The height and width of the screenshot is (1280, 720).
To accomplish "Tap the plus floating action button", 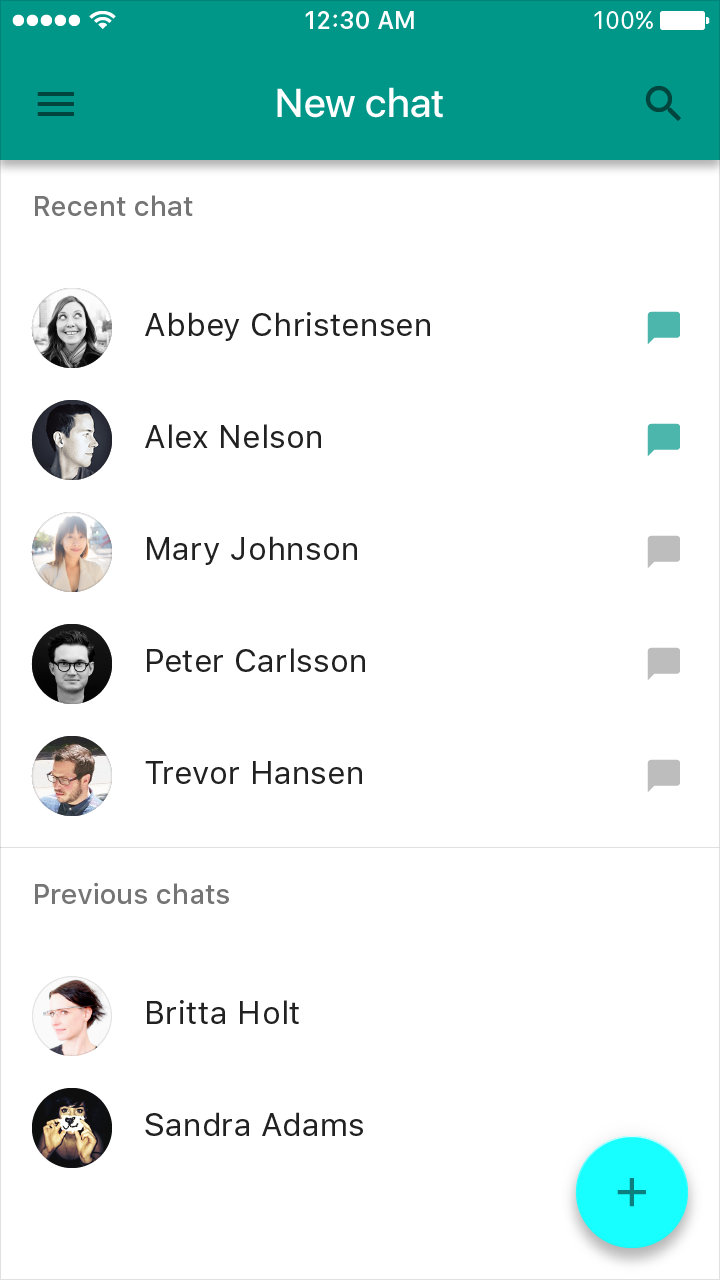I will point(631,1192).
